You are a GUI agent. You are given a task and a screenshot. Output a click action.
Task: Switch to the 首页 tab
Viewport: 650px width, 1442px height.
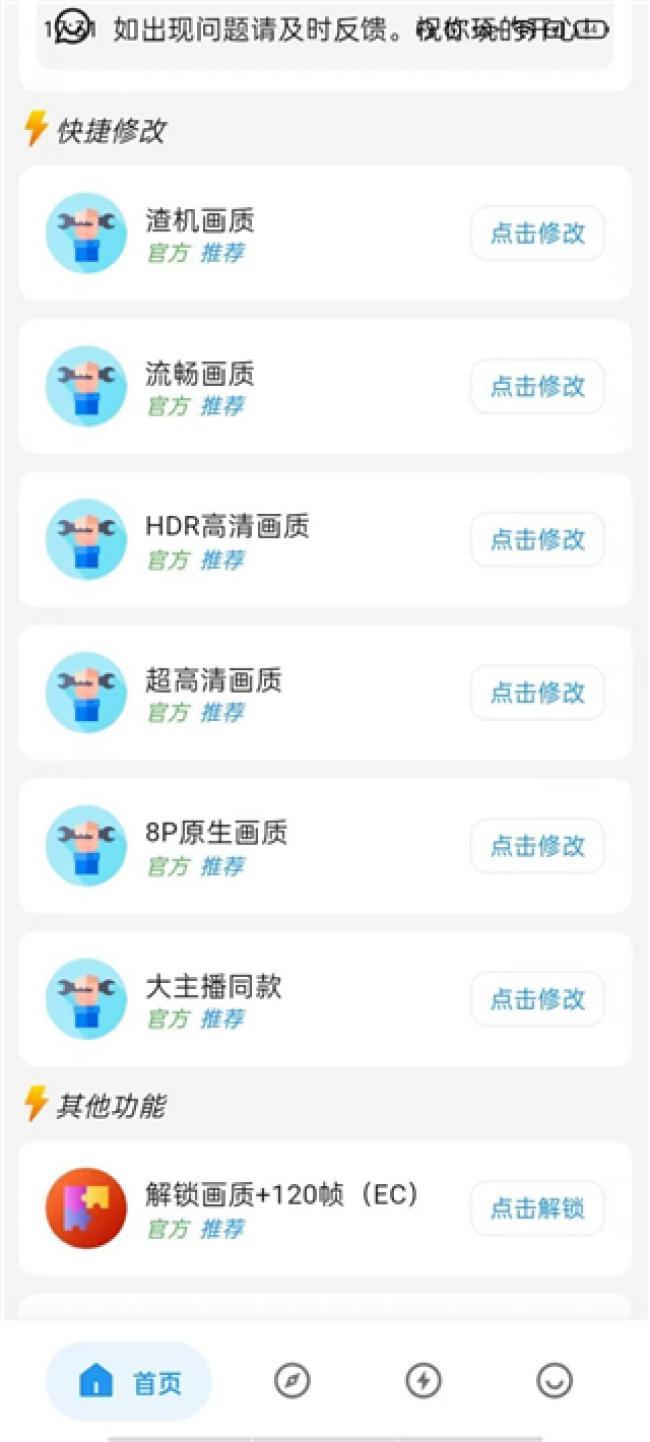click(x=129, y=1382)
